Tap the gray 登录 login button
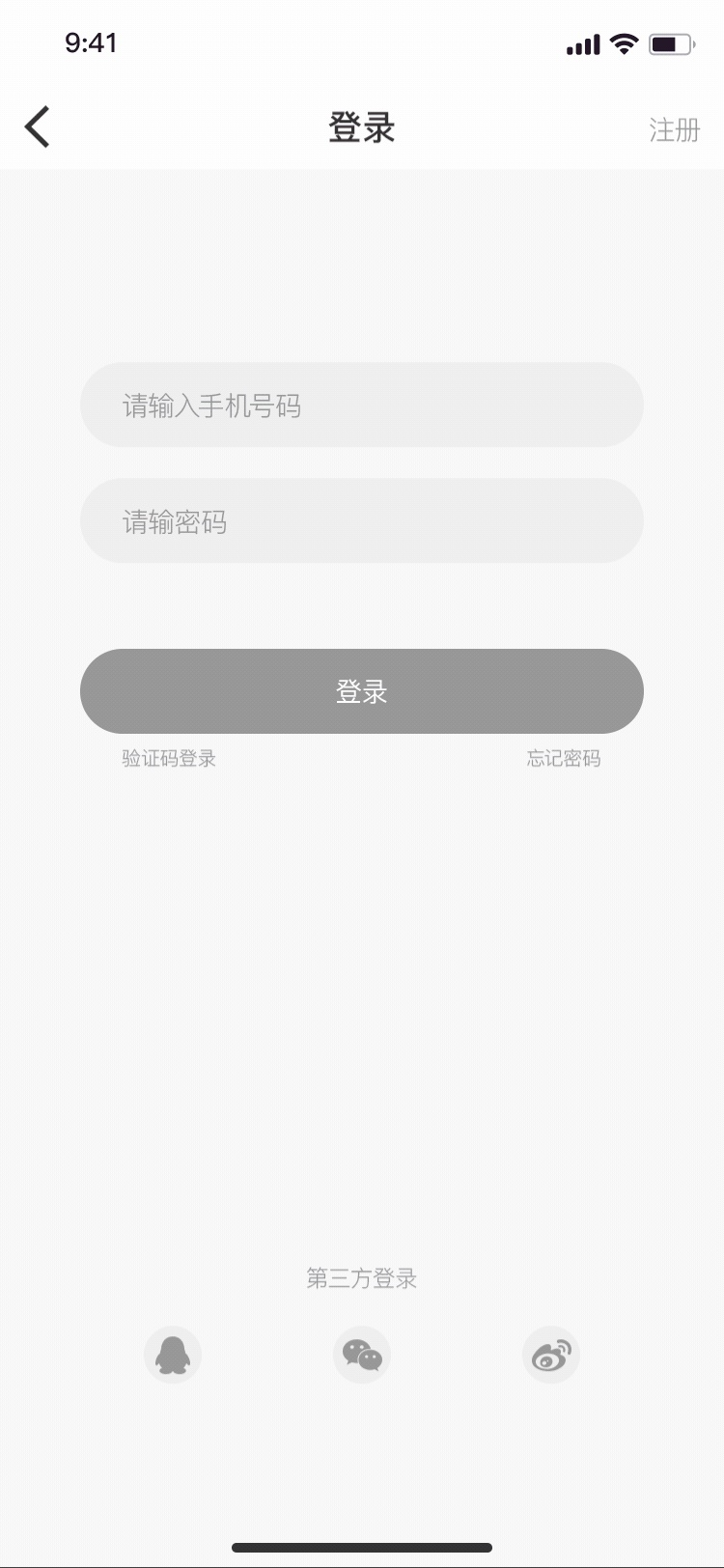Screen dimensions: 724x1568 [x=361, y=691]
